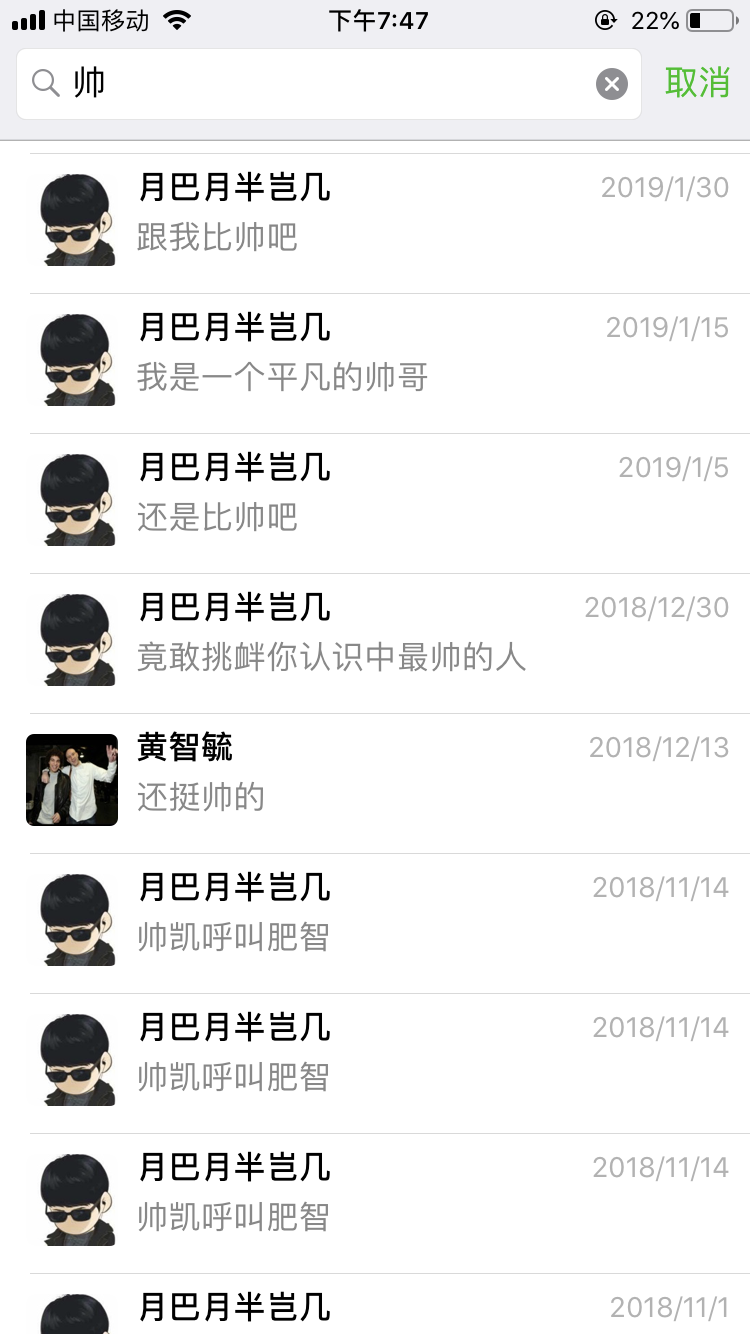Screen dimensions: 750x1334
Task: Open the message 我是一个平凡的帅哥
Action: [x=390, y=362]
